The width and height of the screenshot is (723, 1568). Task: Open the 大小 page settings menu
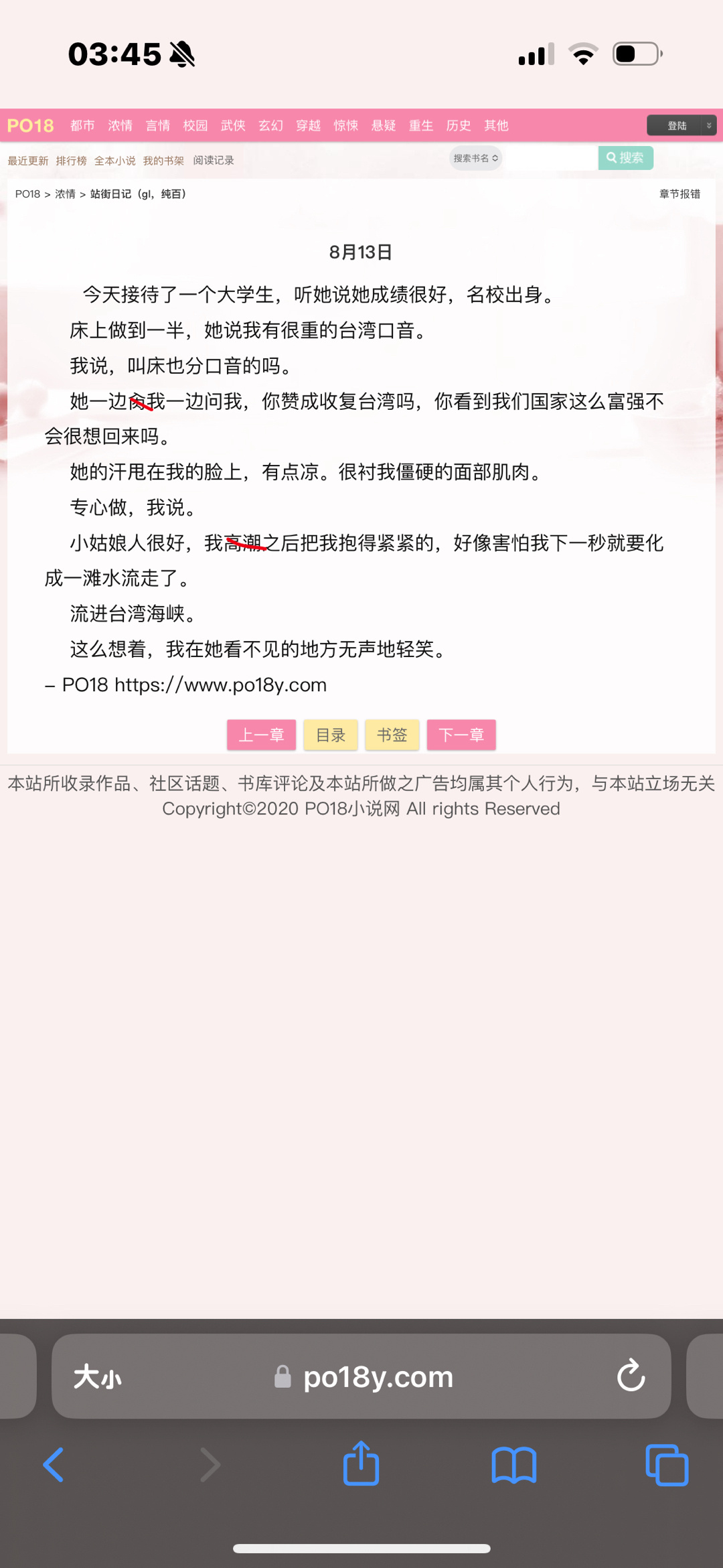click(x=98, y=1377)
